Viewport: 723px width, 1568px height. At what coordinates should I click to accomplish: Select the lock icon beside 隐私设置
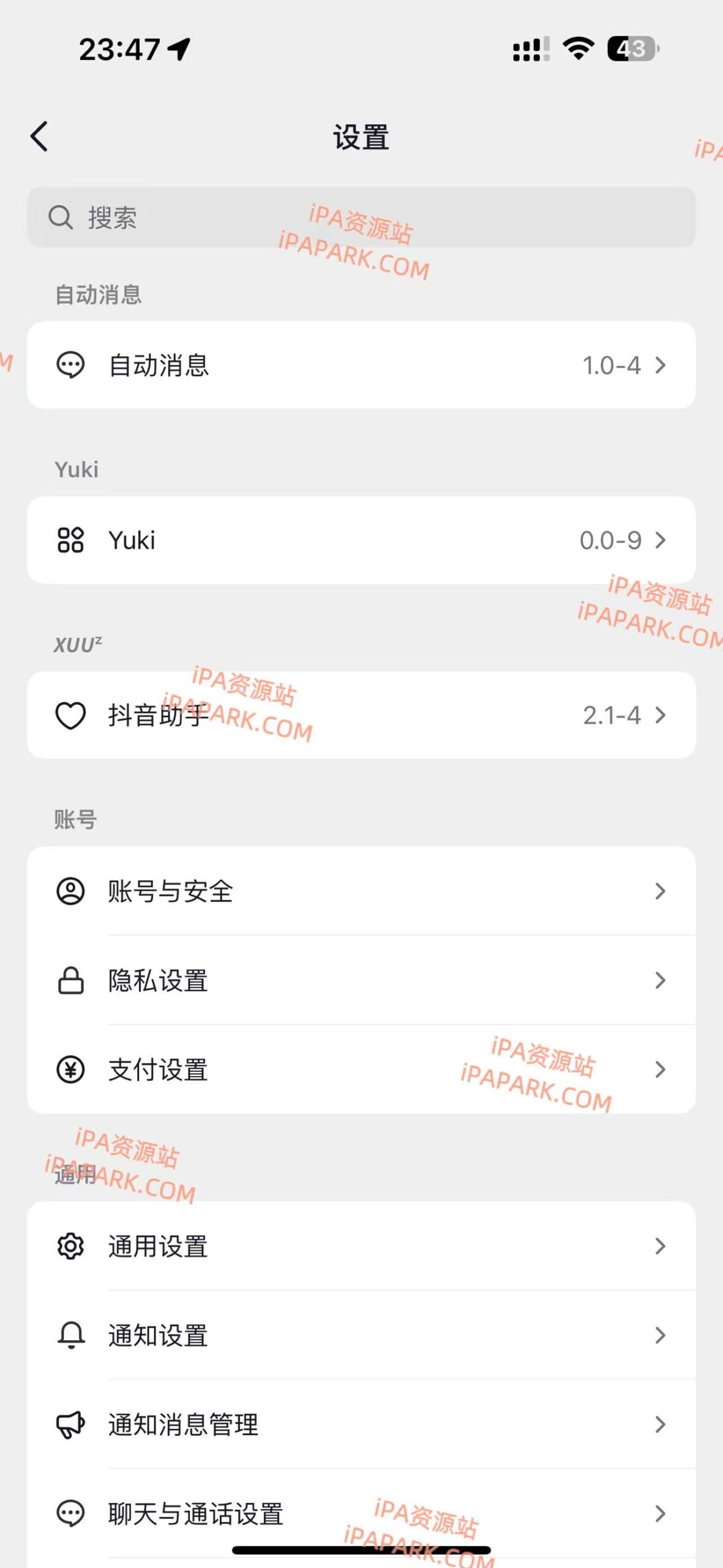[72, 981]
